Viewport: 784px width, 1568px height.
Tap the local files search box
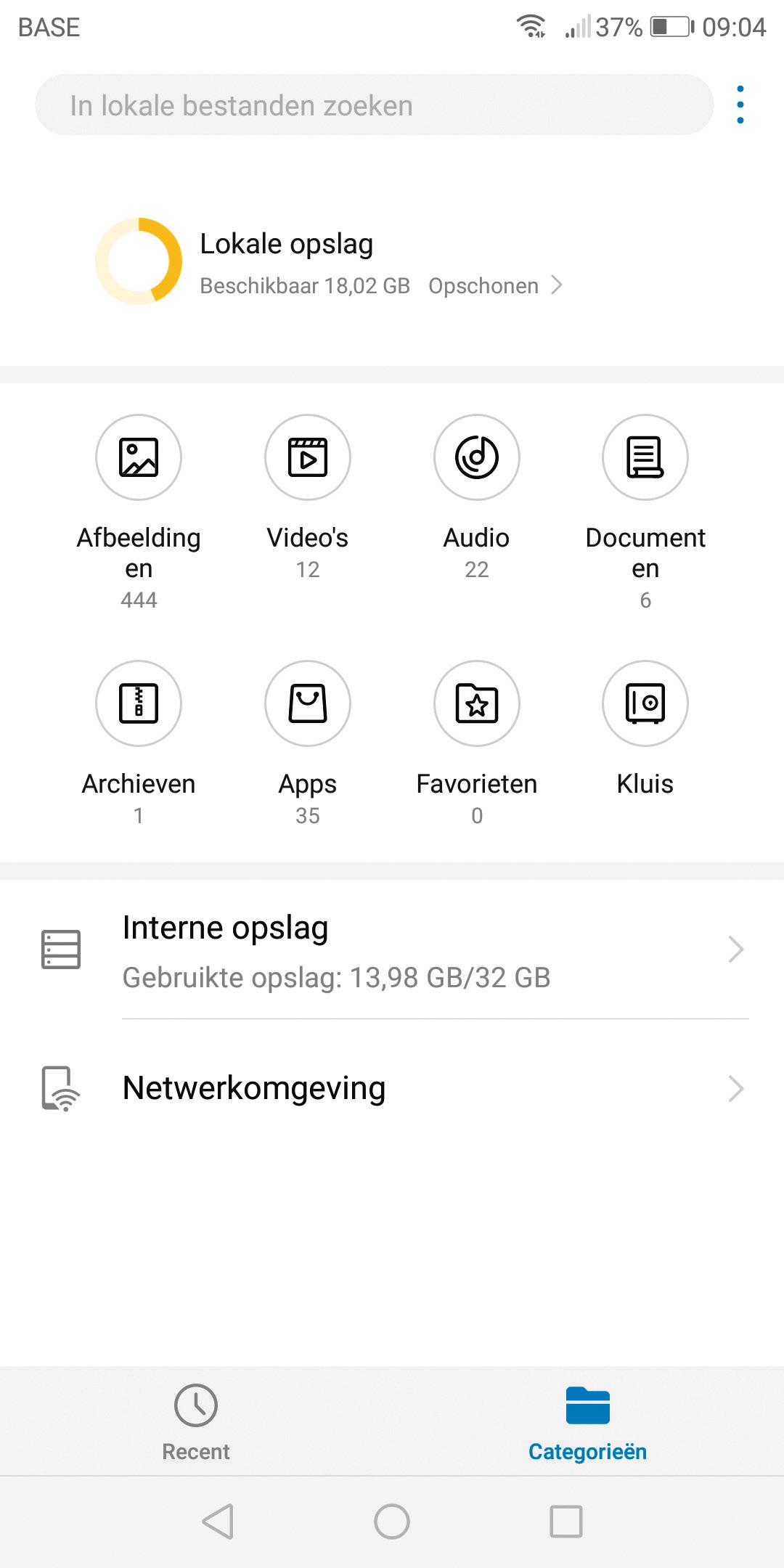(x=374, y=105)
